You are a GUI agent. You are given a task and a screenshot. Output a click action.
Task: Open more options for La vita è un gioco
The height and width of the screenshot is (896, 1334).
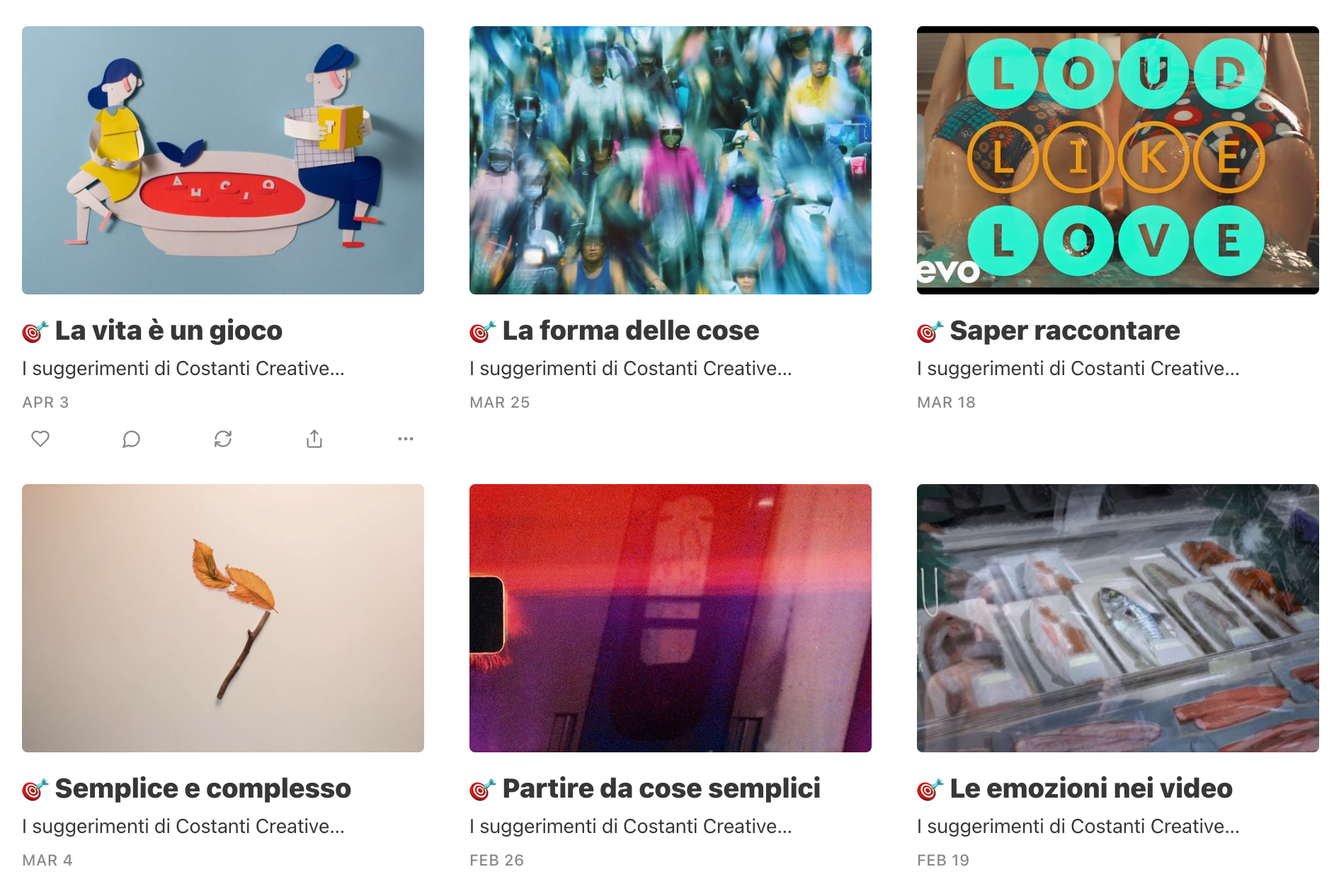(406, 439)
